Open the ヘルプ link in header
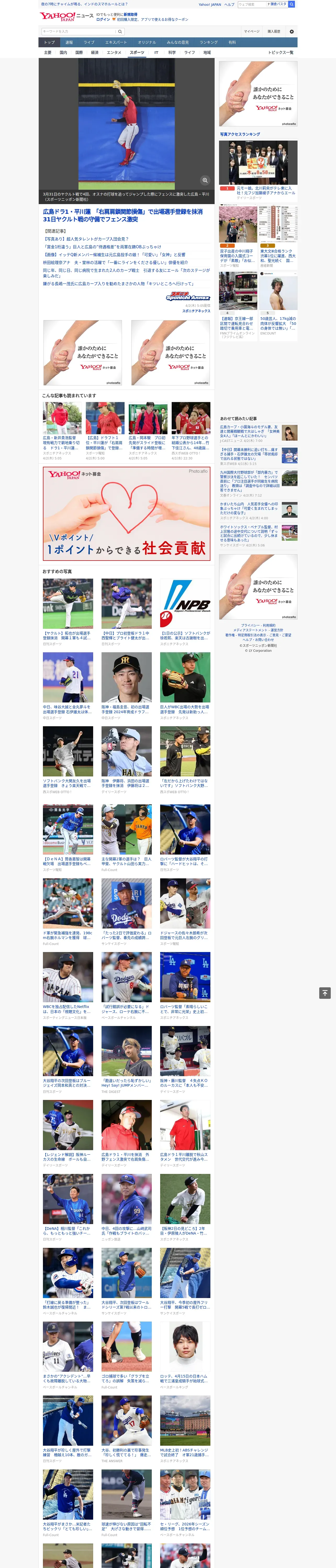This screenshot has width=336, height=1568. (229, 4)
